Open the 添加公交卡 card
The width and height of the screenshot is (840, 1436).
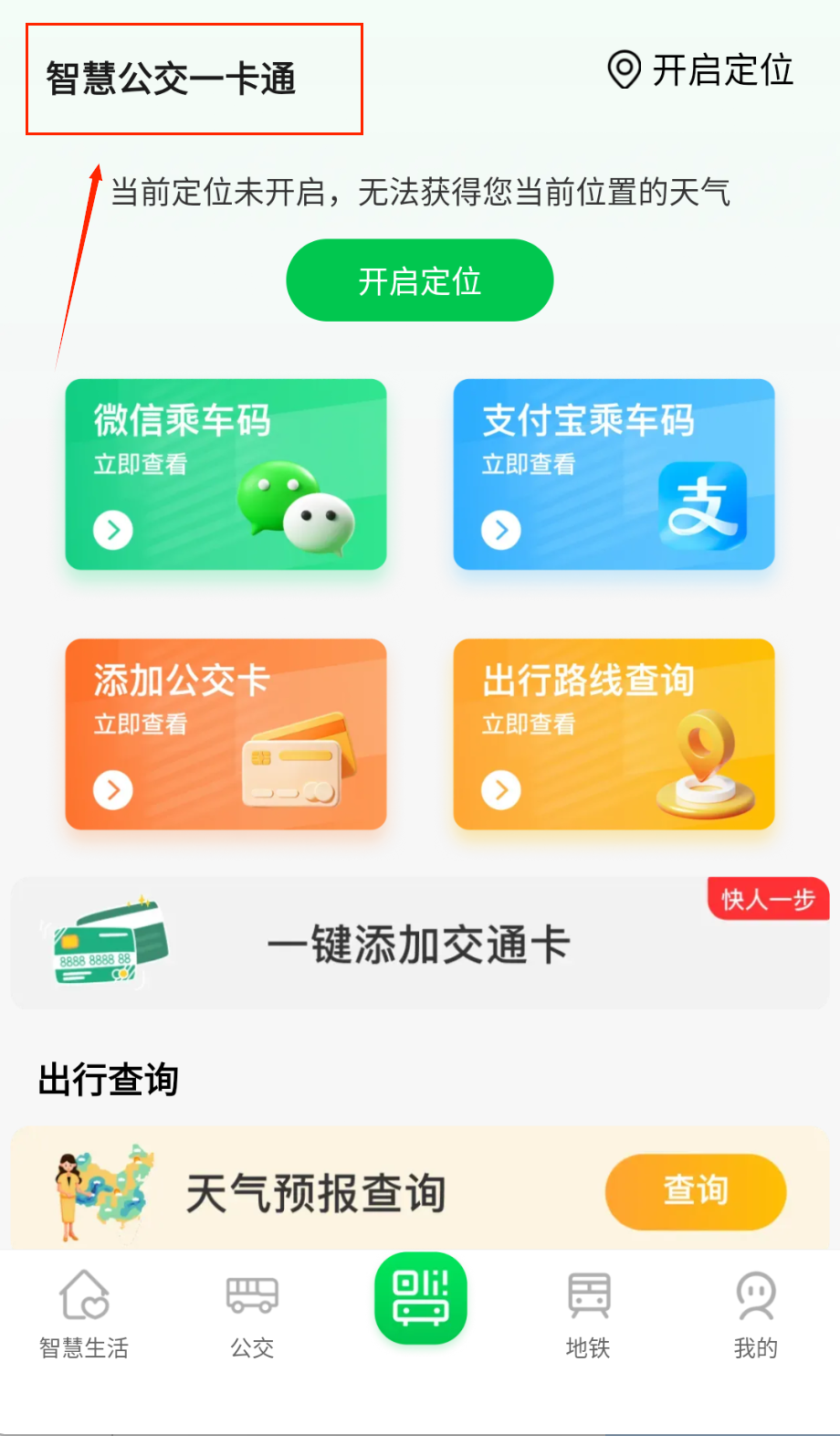pyautogui.click(x=226, y=734)
